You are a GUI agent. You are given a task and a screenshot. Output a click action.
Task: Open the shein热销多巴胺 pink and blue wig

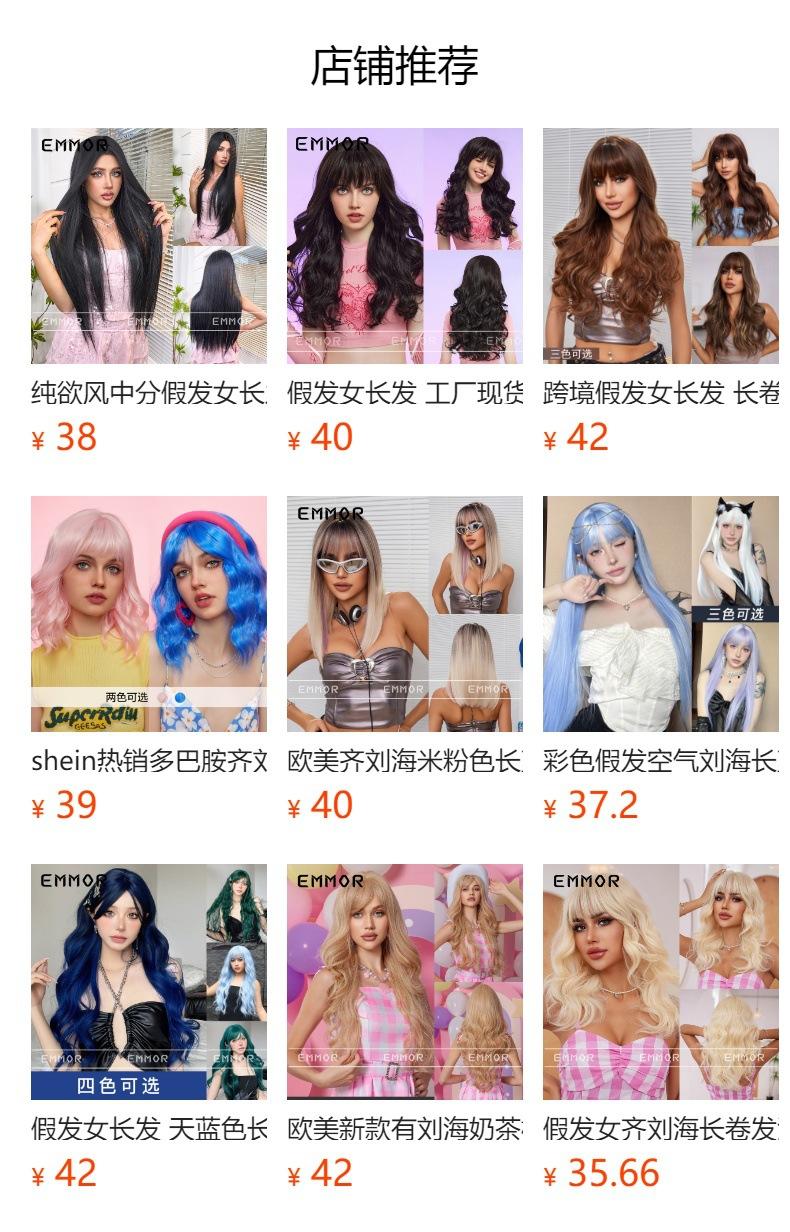tap(149, 614)
